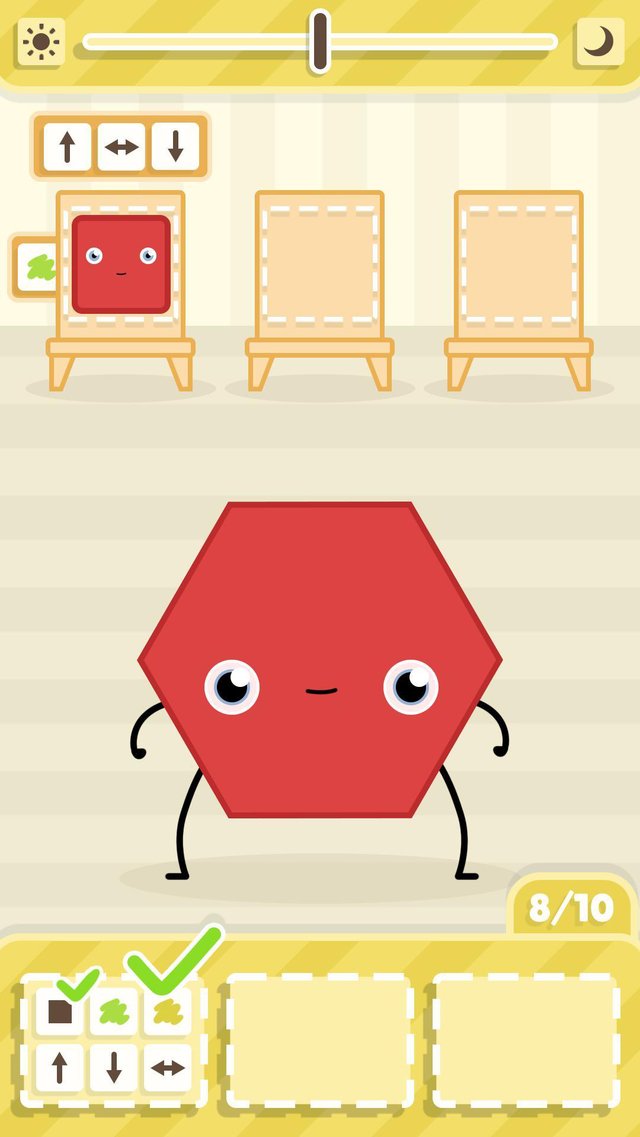Tap the up arrow tile in bottom panel
The image size is (640, 1137).
point(60,1068)
